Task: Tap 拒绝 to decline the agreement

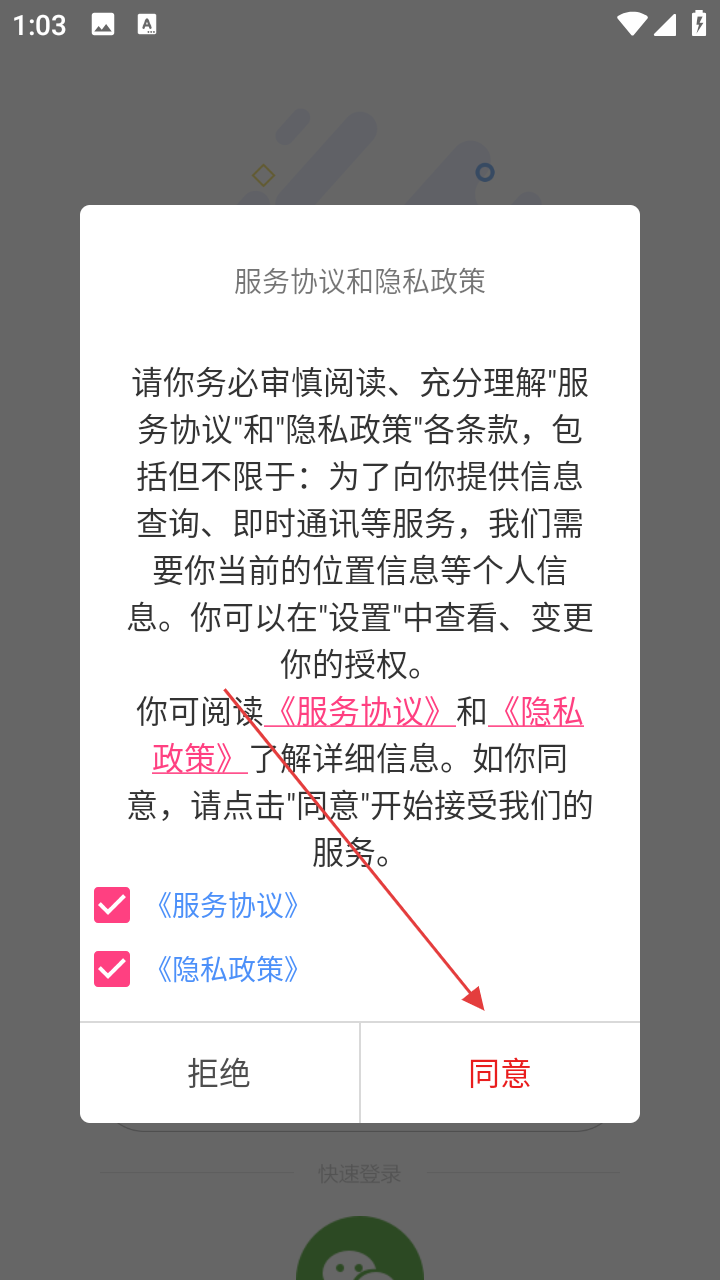Action: coord(219,1073)
